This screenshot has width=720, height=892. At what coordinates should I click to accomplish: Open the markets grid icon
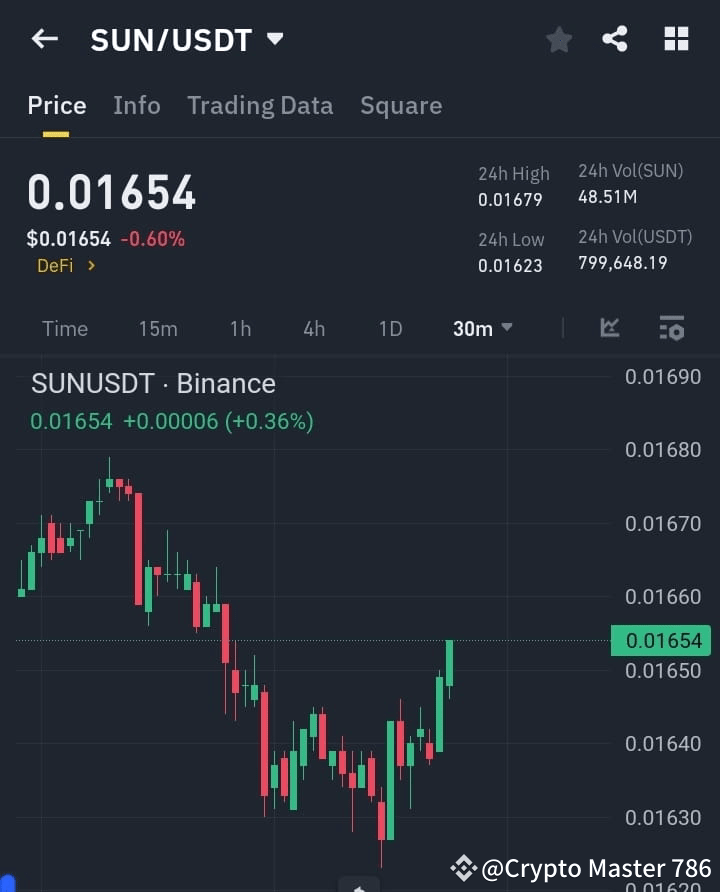pyautogui.click(x=676, y=39)
